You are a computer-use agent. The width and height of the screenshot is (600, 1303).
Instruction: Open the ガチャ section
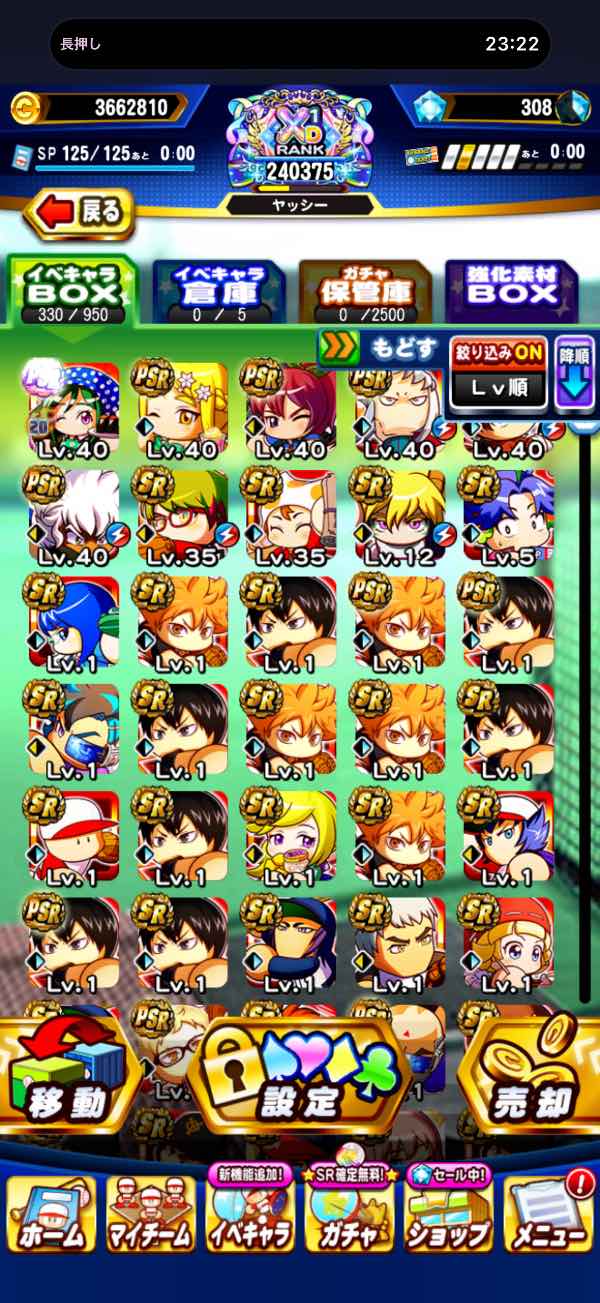point(350,1215)
